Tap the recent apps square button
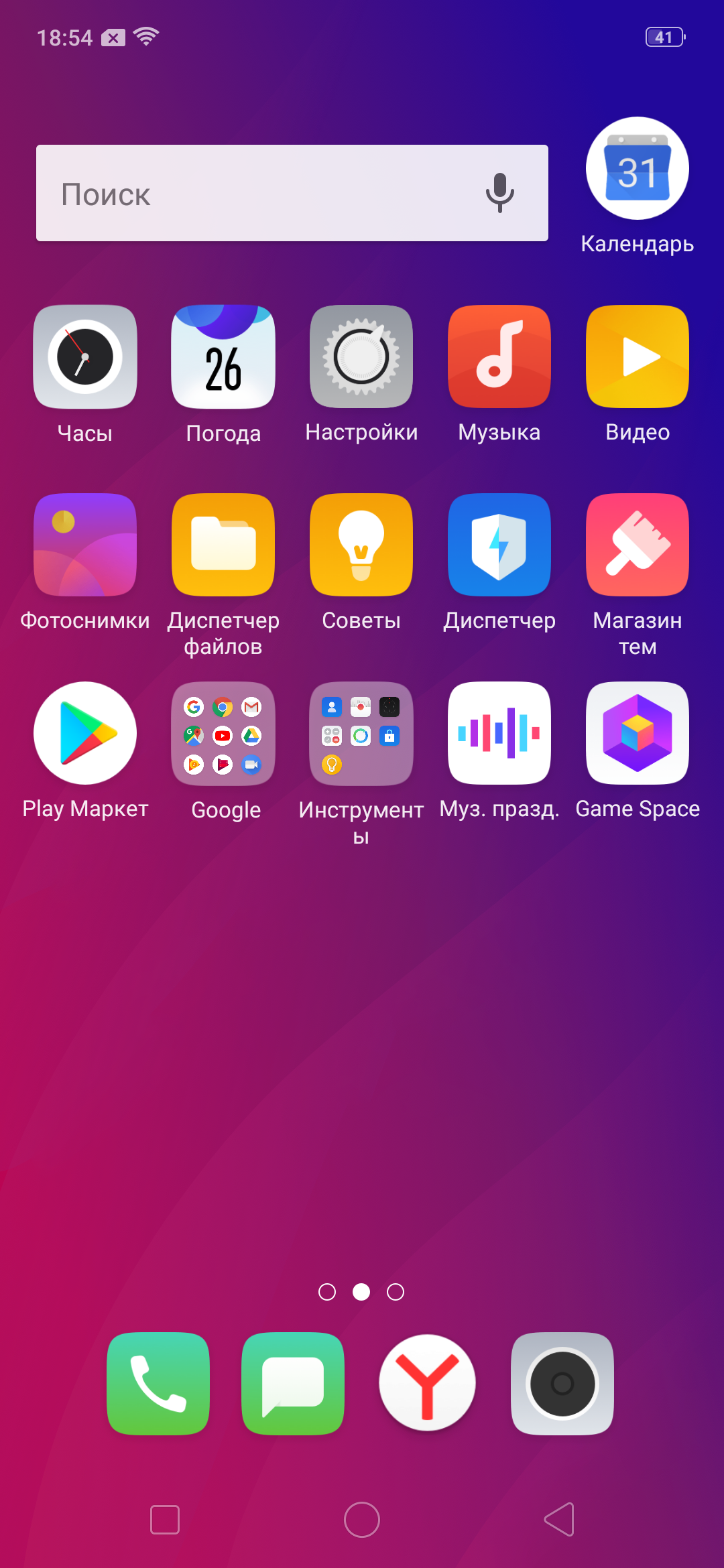This screenshot has height=1568, width=724. (165, 1520)
